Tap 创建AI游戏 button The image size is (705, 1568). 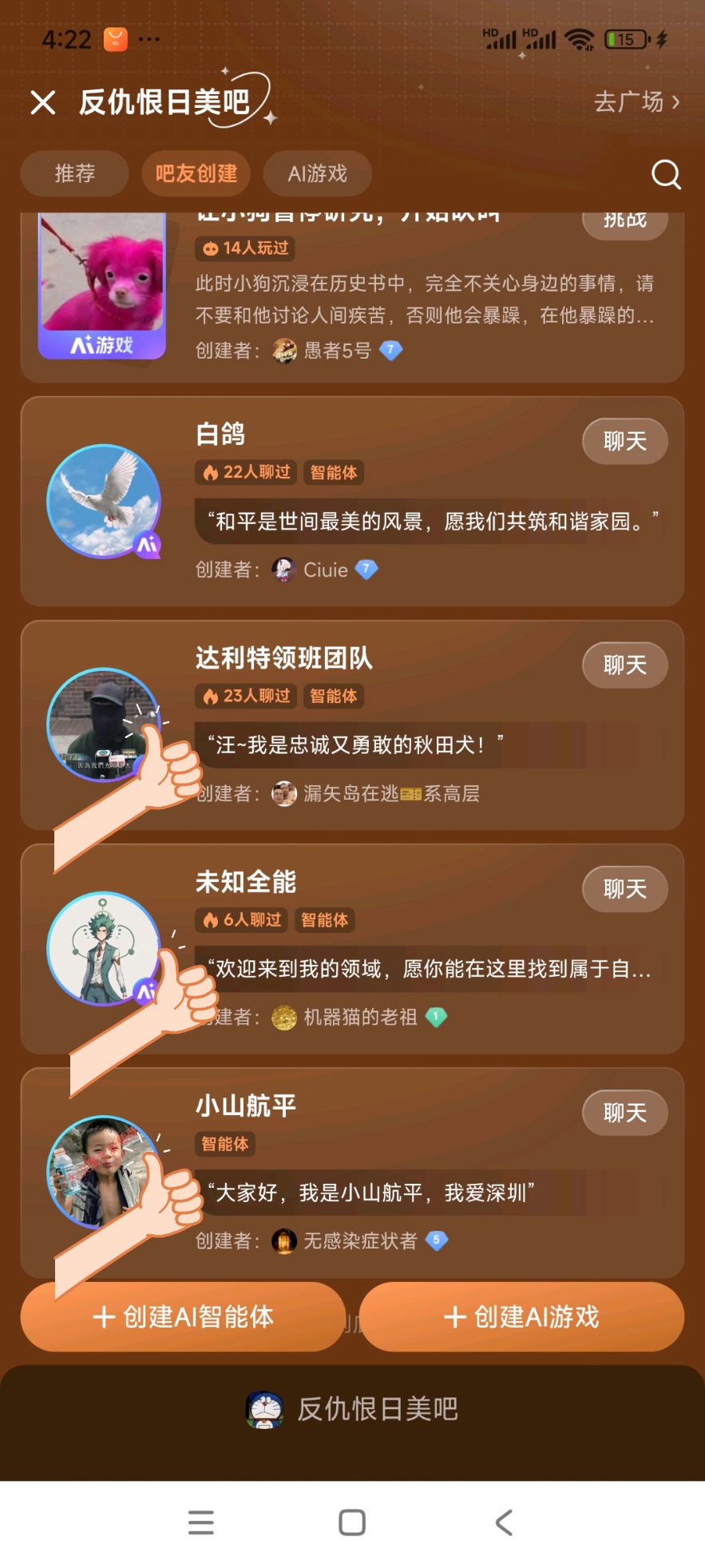[x=521, y=1316]
